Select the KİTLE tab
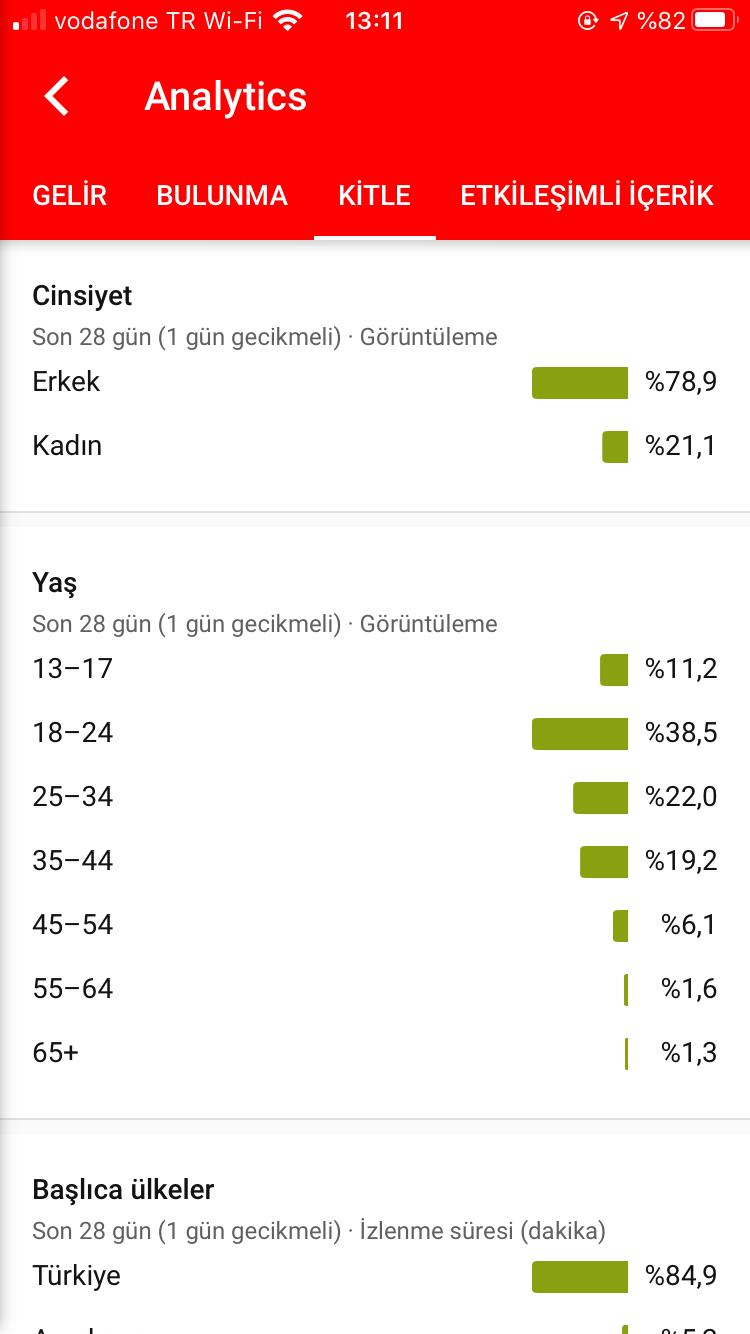 coord(375,196)
